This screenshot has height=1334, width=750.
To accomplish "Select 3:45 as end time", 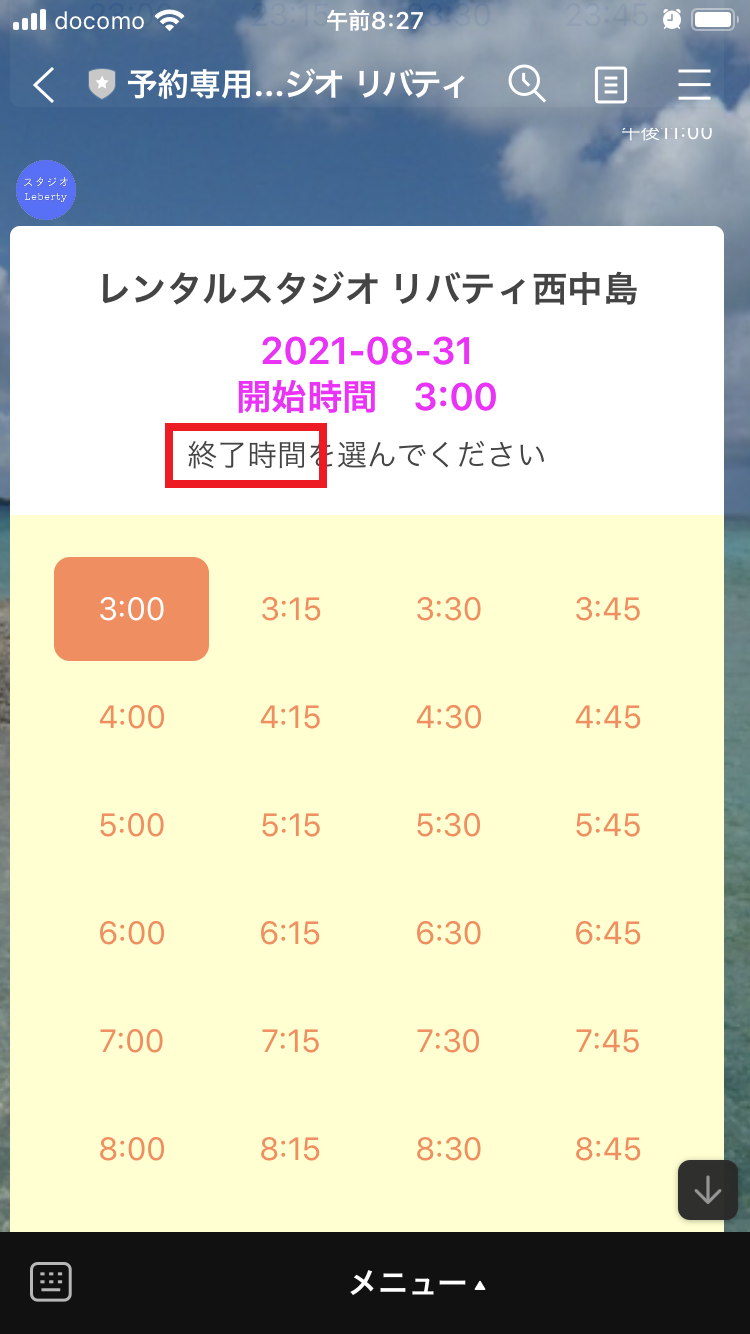I will point(607,609).
